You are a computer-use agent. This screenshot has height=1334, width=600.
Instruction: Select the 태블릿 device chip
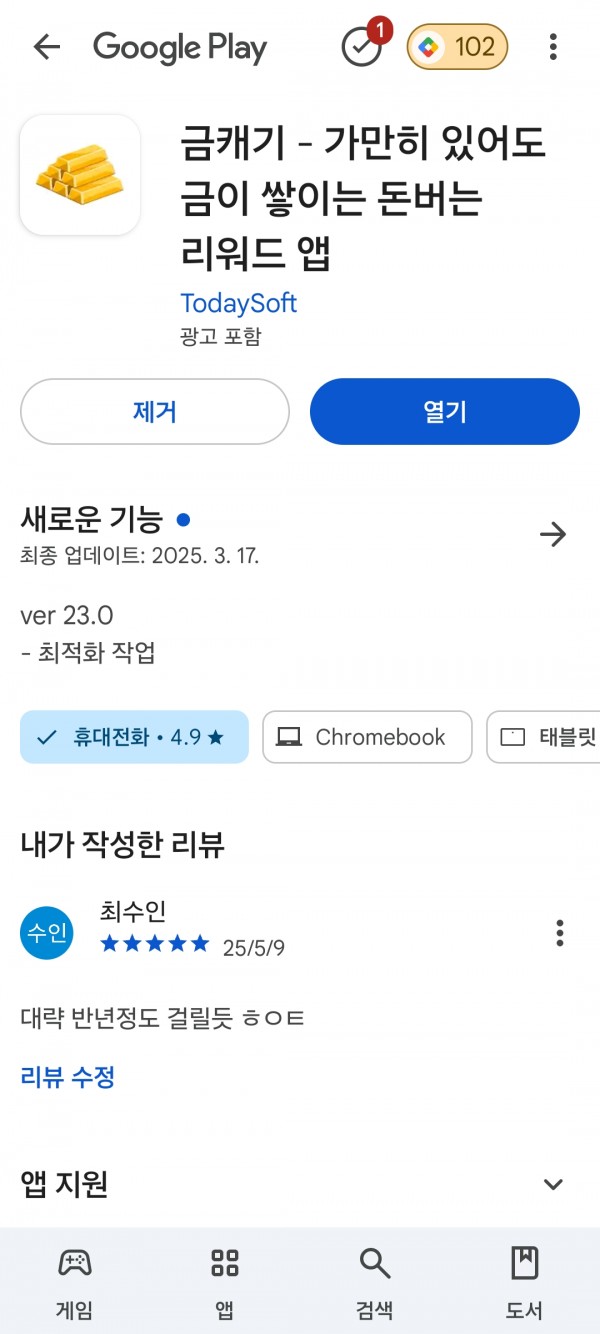543,737
